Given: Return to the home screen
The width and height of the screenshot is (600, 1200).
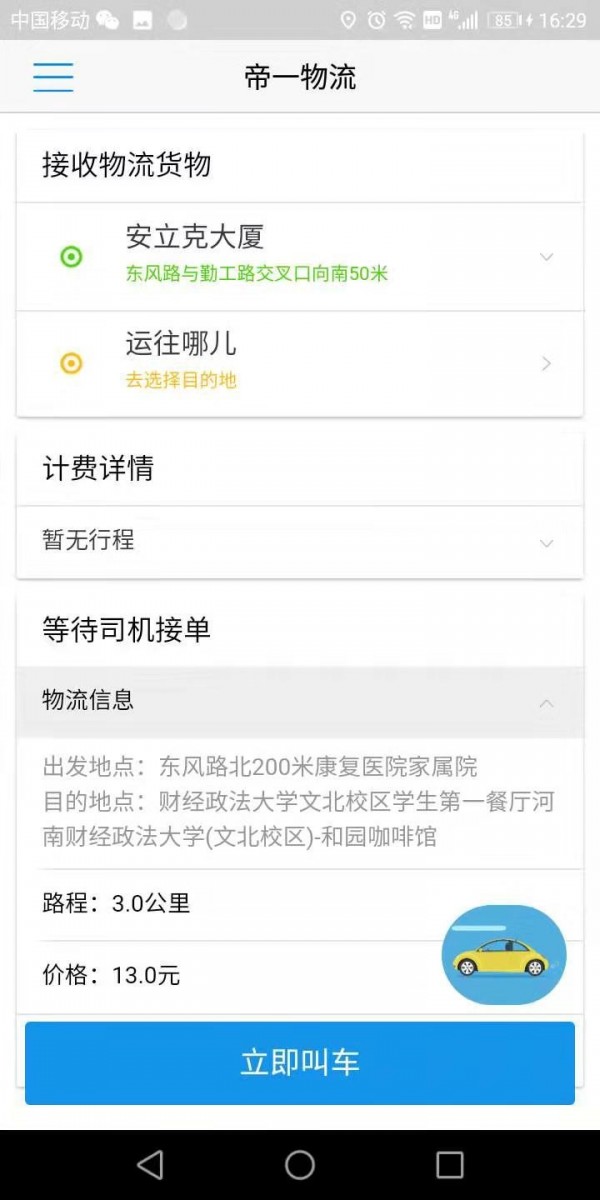Looking at the screenshot, I should pyautogui.click(x=300, y=1165).
